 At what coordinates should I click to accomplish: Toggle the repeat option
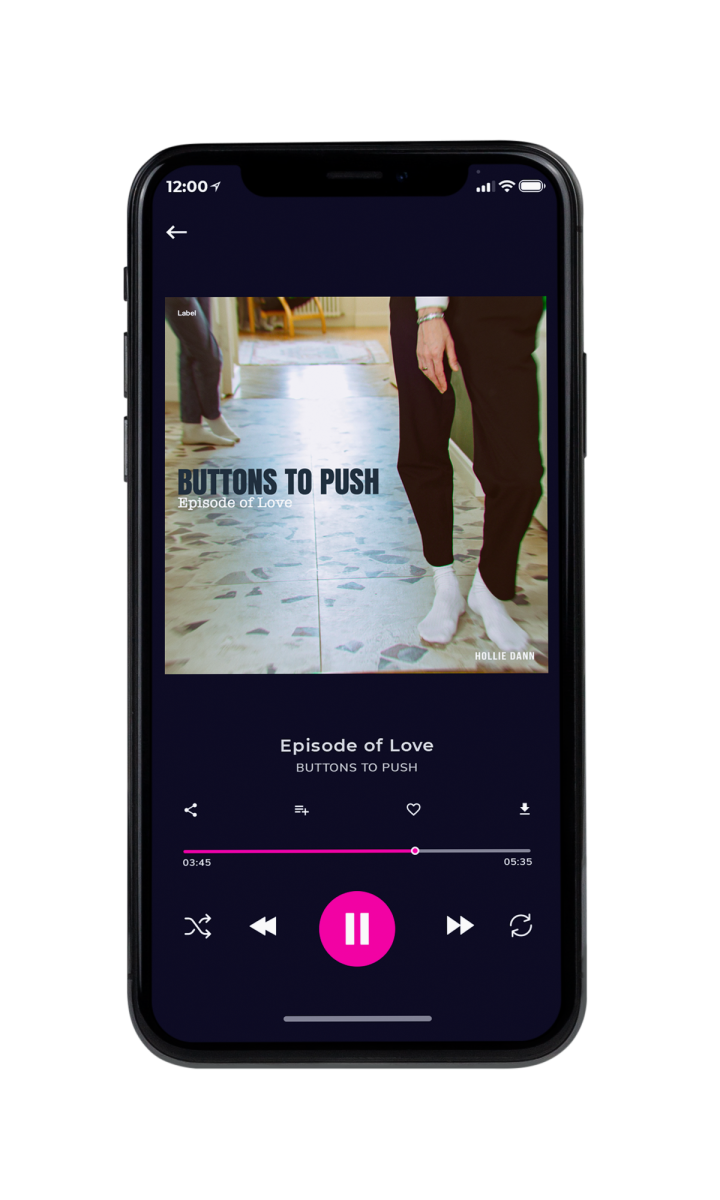(x=521, y=926)
